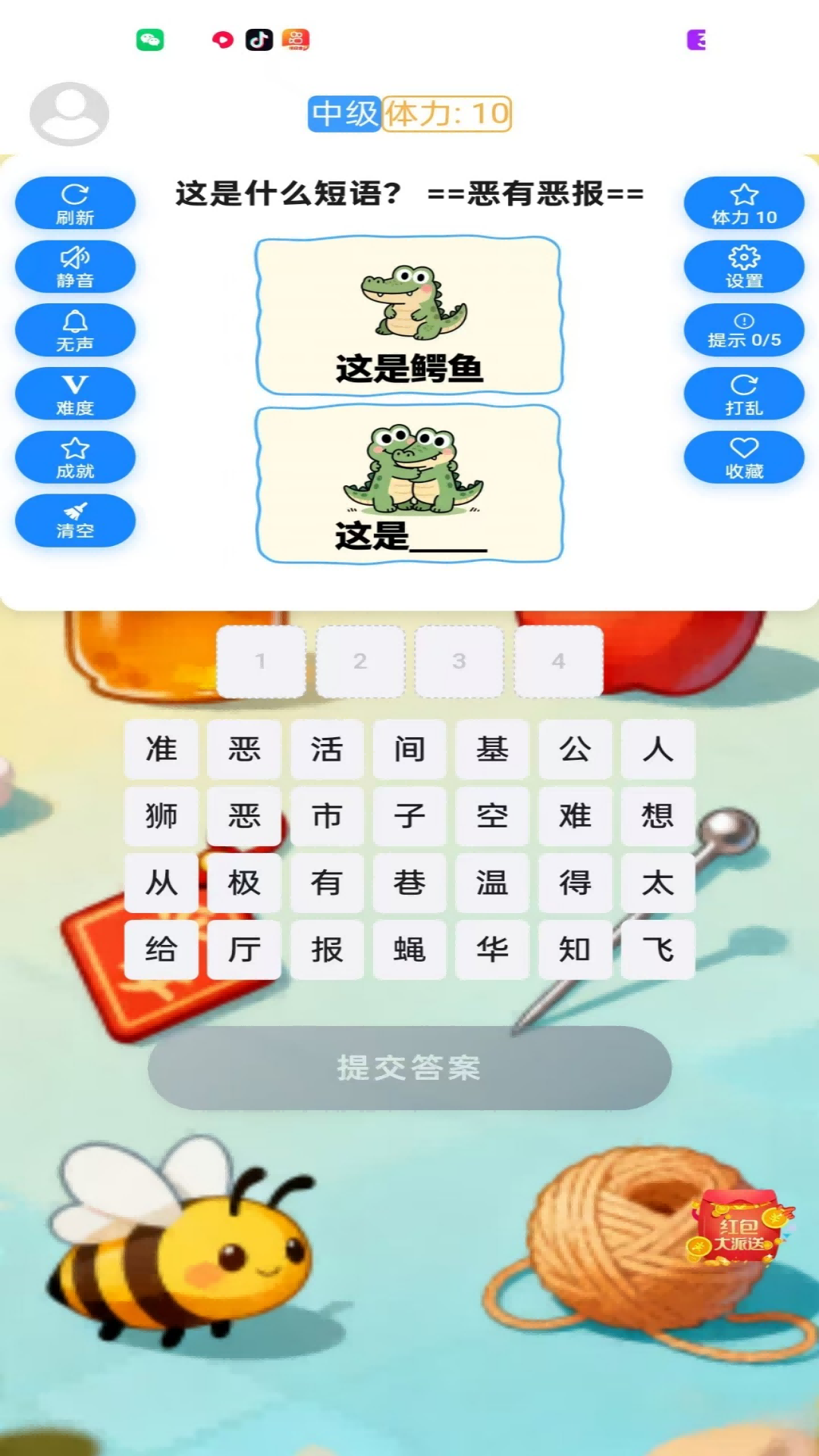
Task: Tap the 体力 10 star button
Action: click(744, 203)
